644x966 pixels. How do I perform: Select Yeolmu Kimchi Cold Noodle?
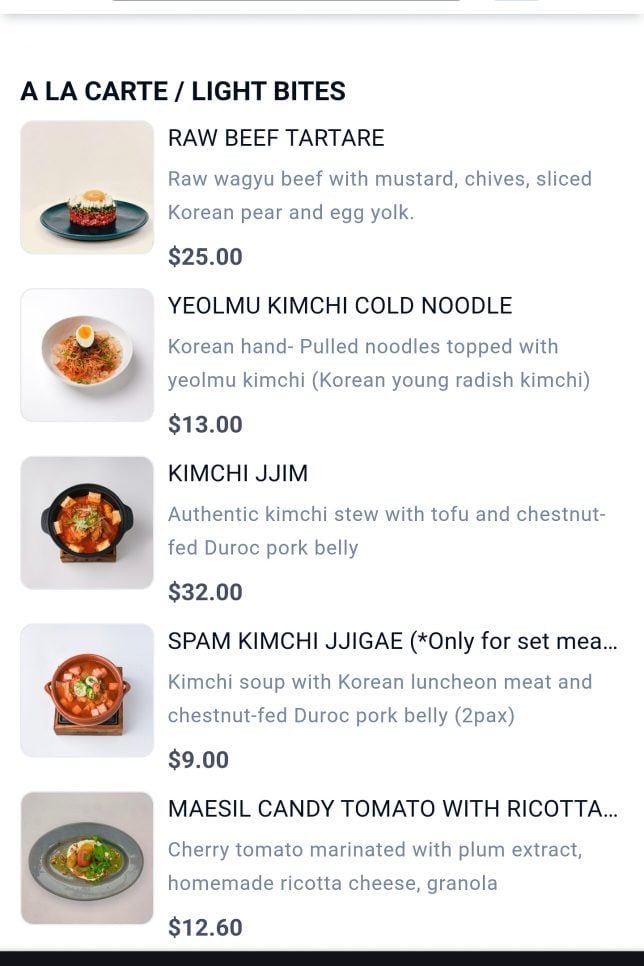340,306
